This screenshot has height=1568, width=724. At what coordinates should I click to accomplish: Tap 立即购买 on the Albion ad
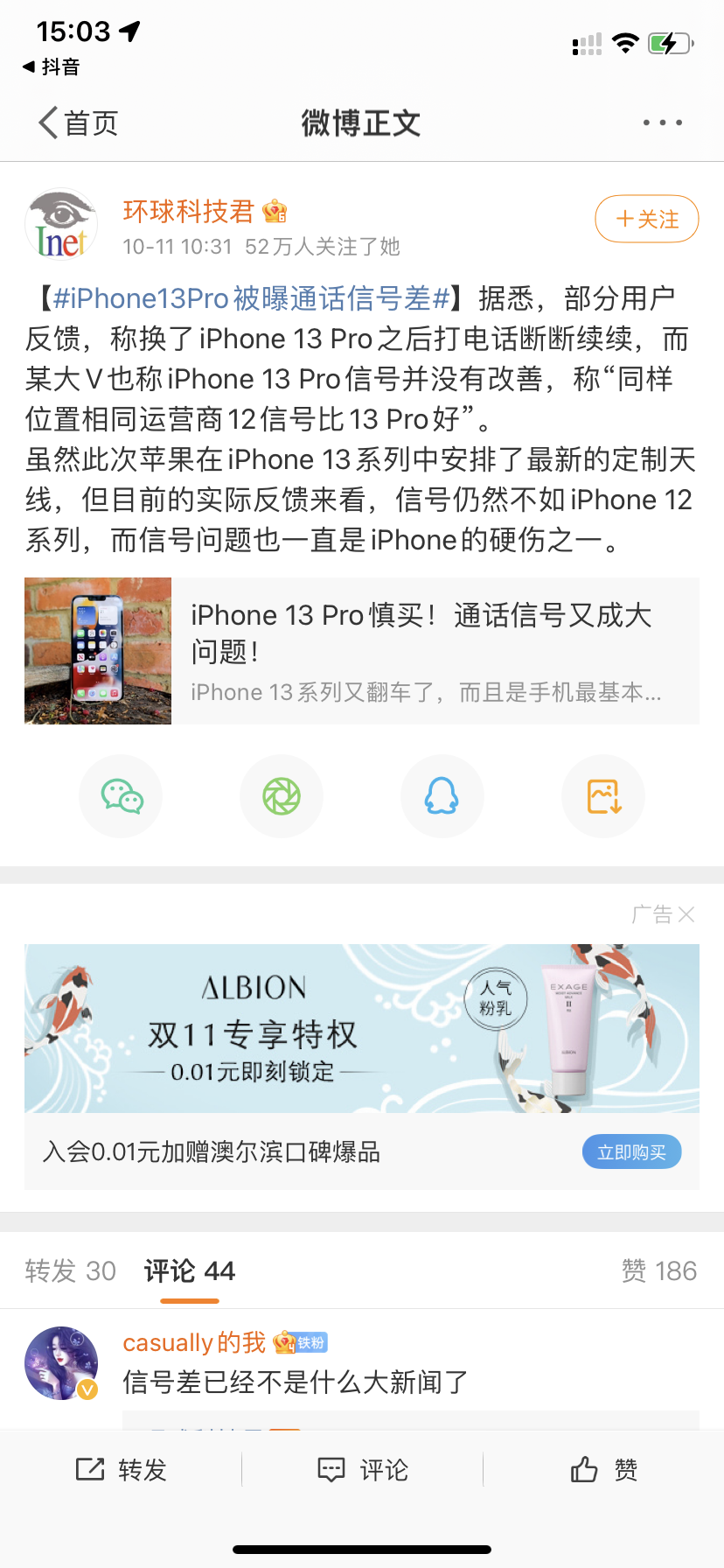pos(631,1152)
